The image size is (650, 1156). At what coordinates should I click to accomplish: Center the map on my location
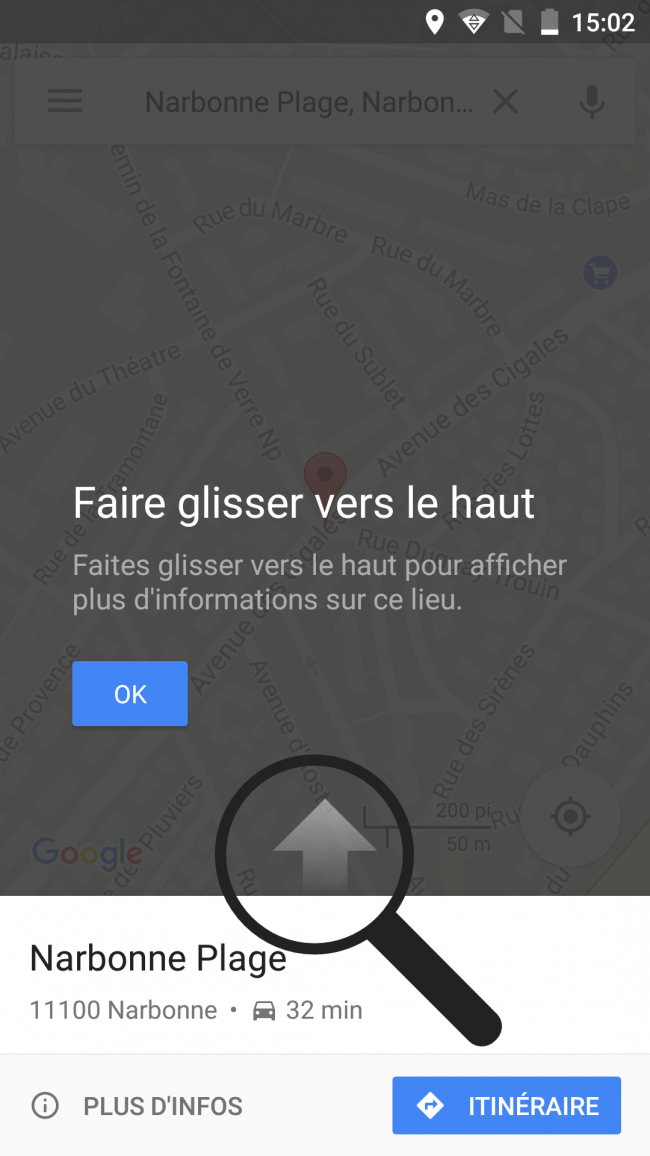(571, 817)
